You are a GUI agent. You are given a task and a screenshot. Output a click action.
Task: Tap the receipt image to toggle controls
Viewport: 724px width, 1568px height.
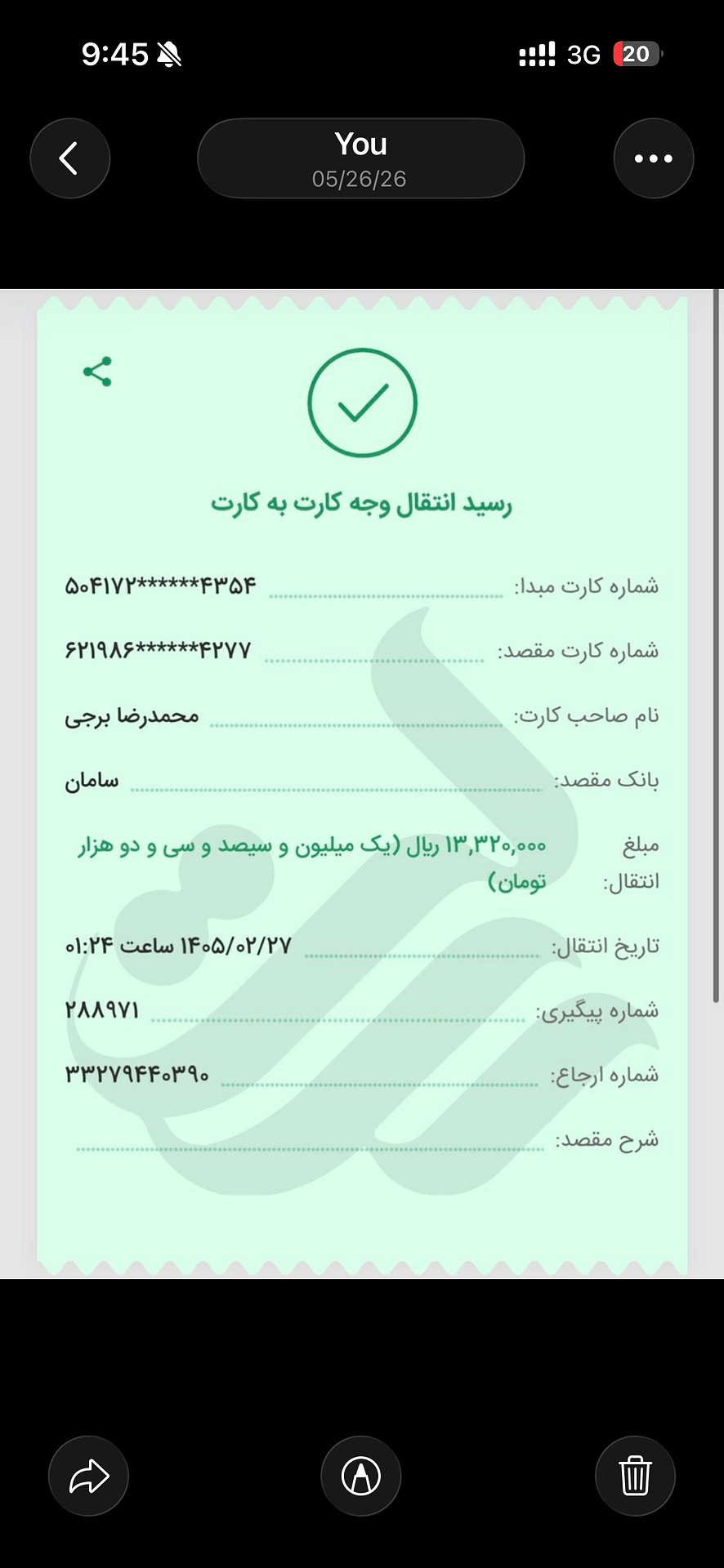(362, 784)
